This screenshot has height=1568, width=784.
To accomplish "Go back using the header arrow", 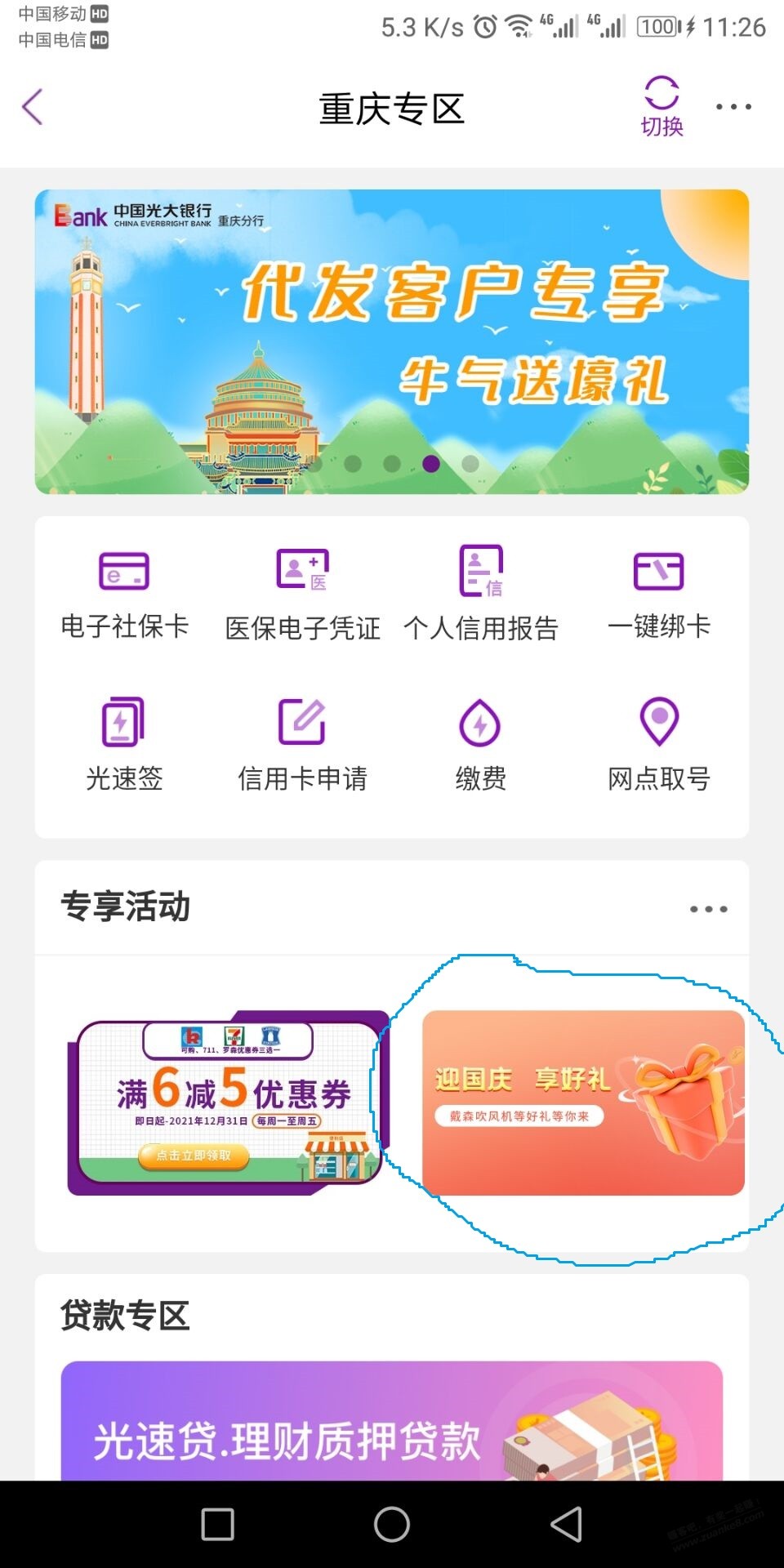I will click(33, 107).
